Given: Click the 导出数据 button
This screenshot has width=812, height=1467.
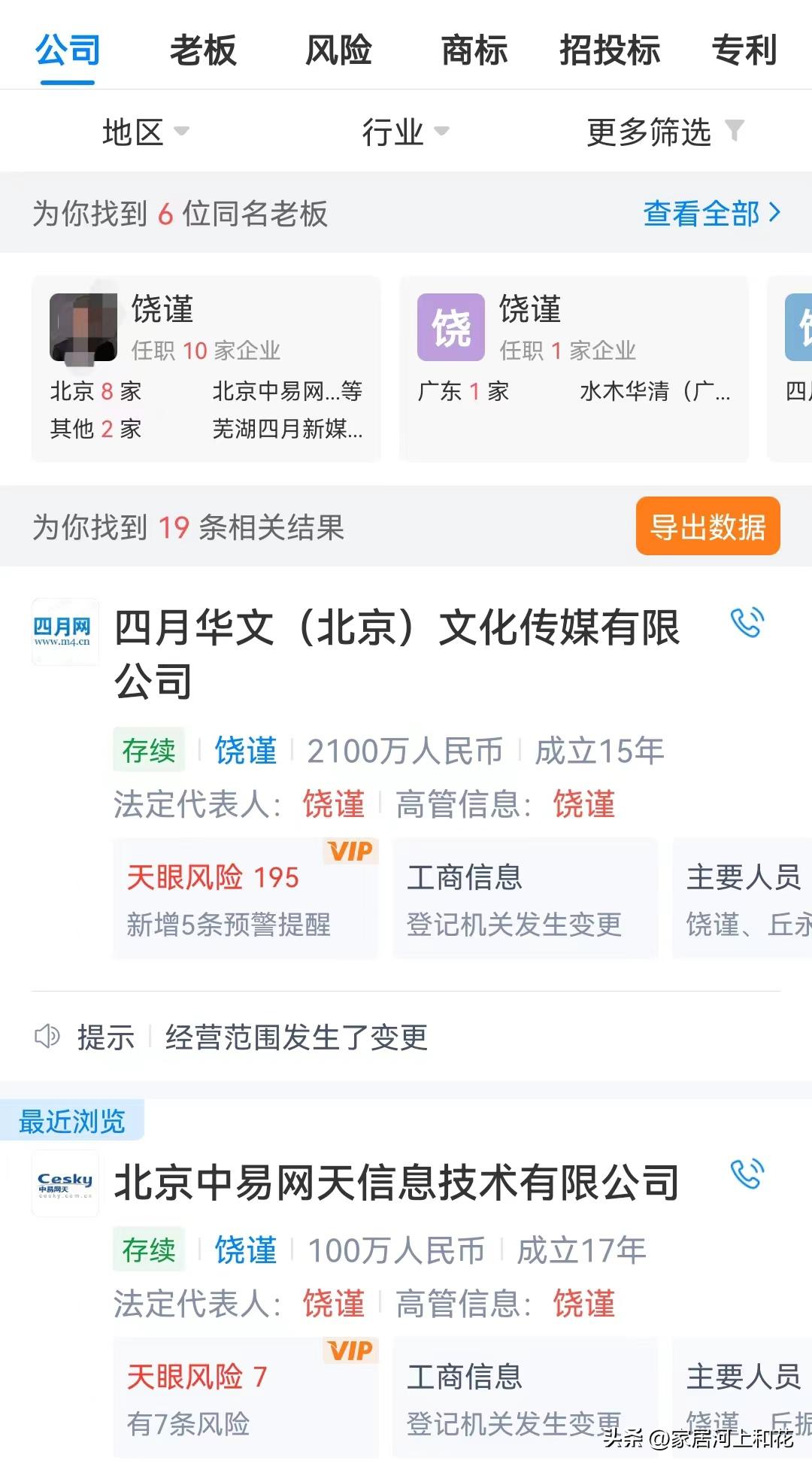Looking at the screenshot, I should (707, 527).
